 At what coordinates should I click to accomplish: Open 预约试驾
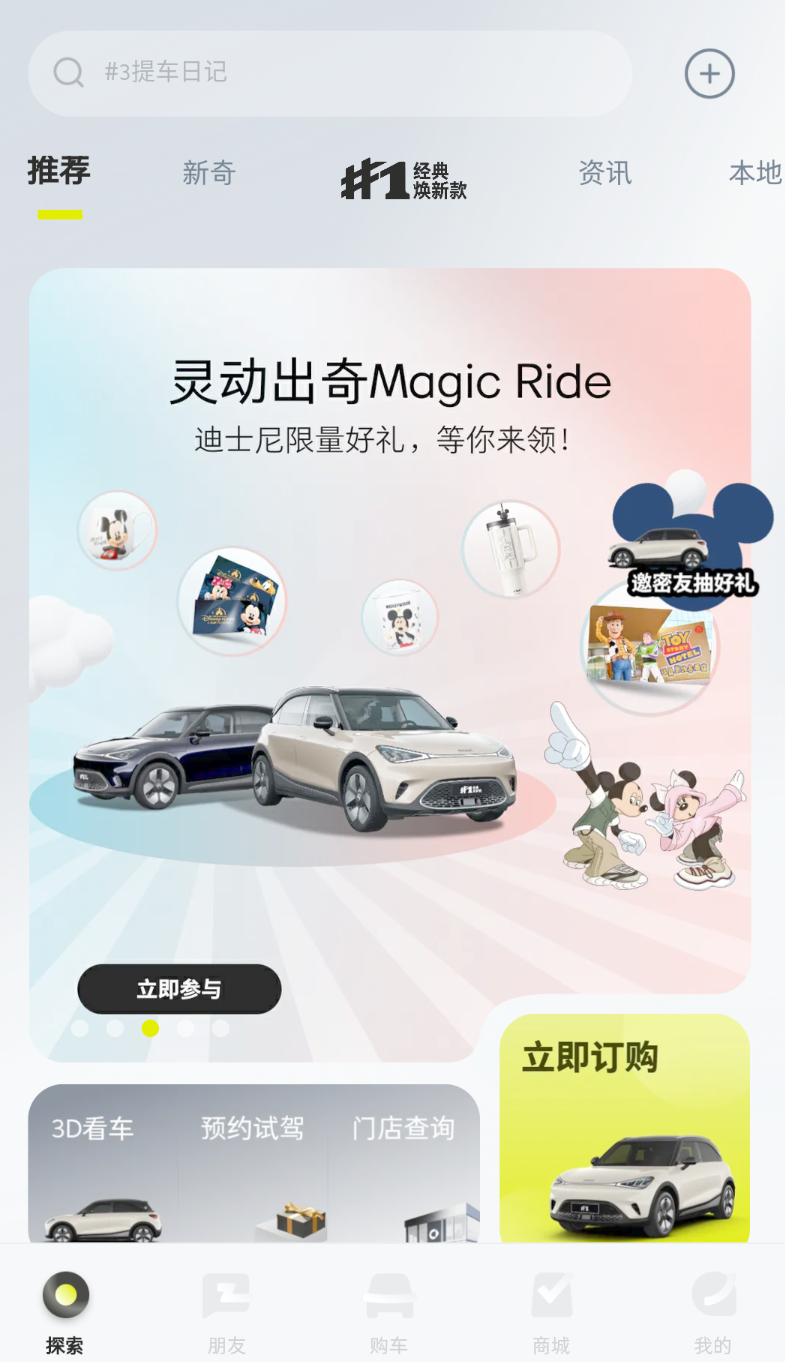[x=253, y=1163]
